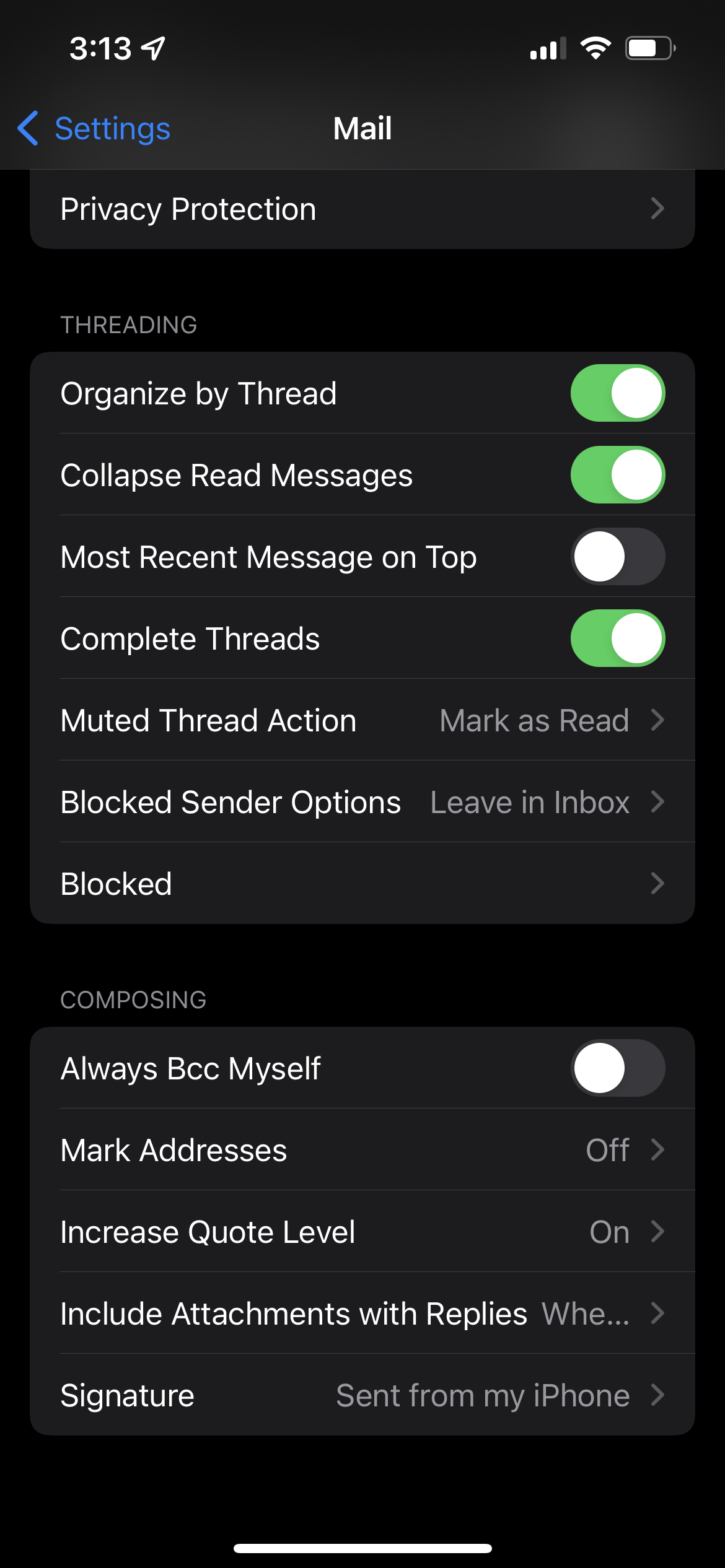
Task: Disable Collapse Read Messages switch
Action: pyautogui.click(x=618, y=475)
